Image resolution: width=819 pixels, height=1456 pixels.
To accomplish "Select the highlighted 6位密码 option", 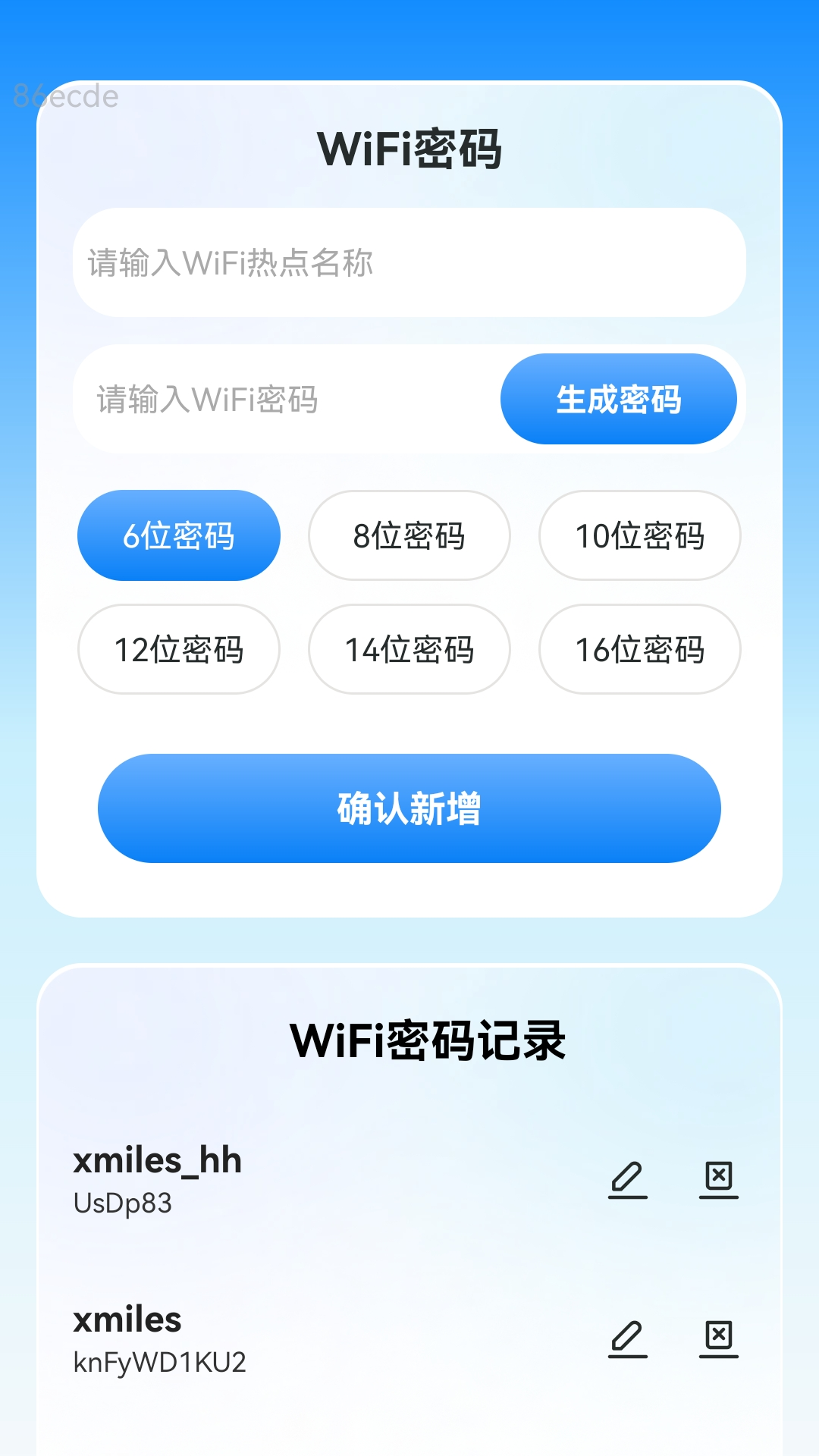I will click(x=179, y=535).
